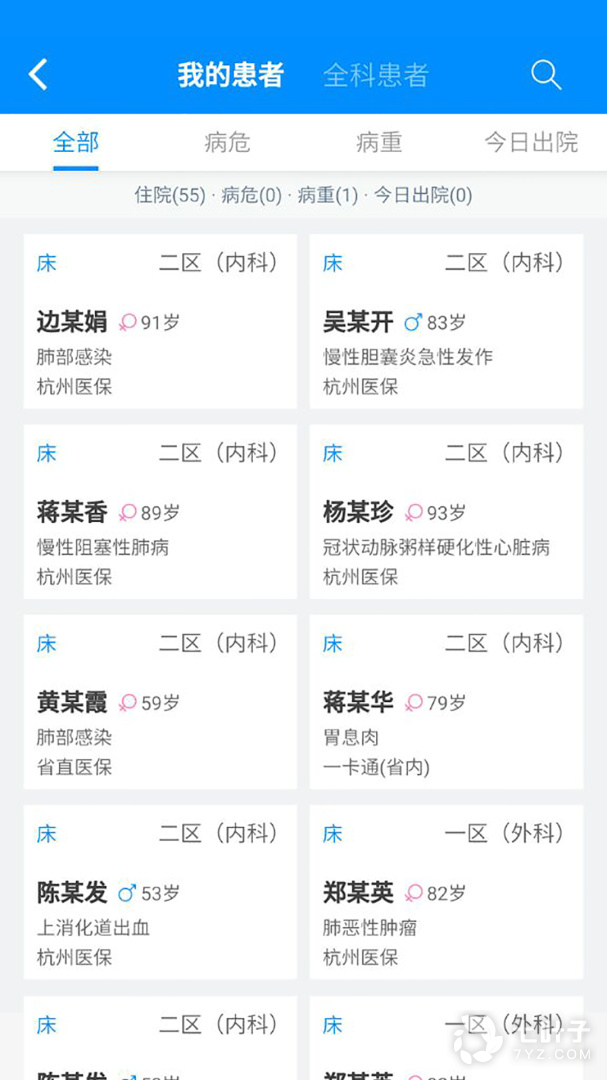Select 我的患者 tab
Viewport: 607px width, 1080px height.
click(x=230, y=75)
